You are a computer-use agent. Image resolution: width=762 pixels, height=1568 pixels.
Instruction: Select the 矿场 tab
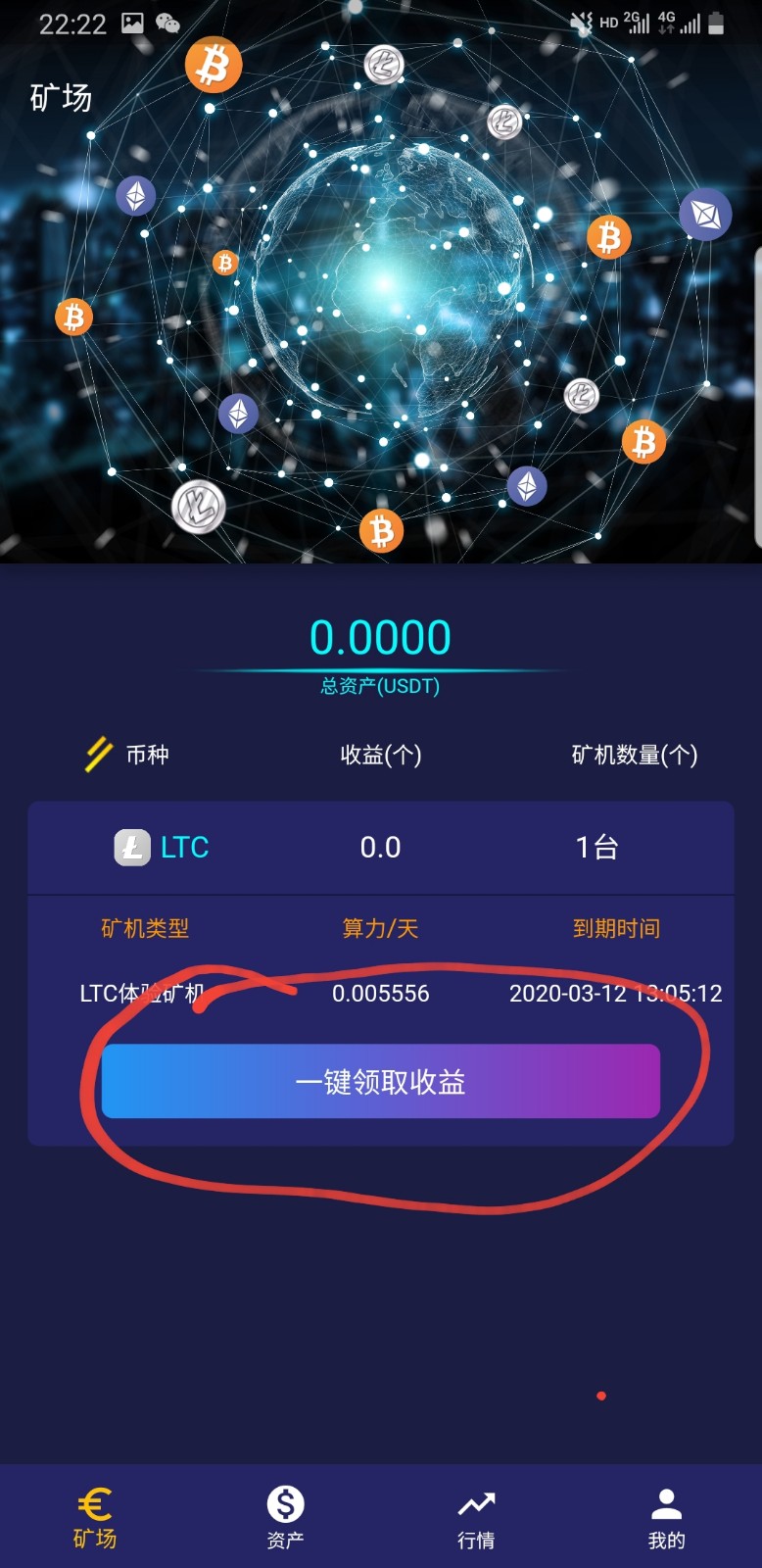pyautogui.click(x=95, y=1517)
